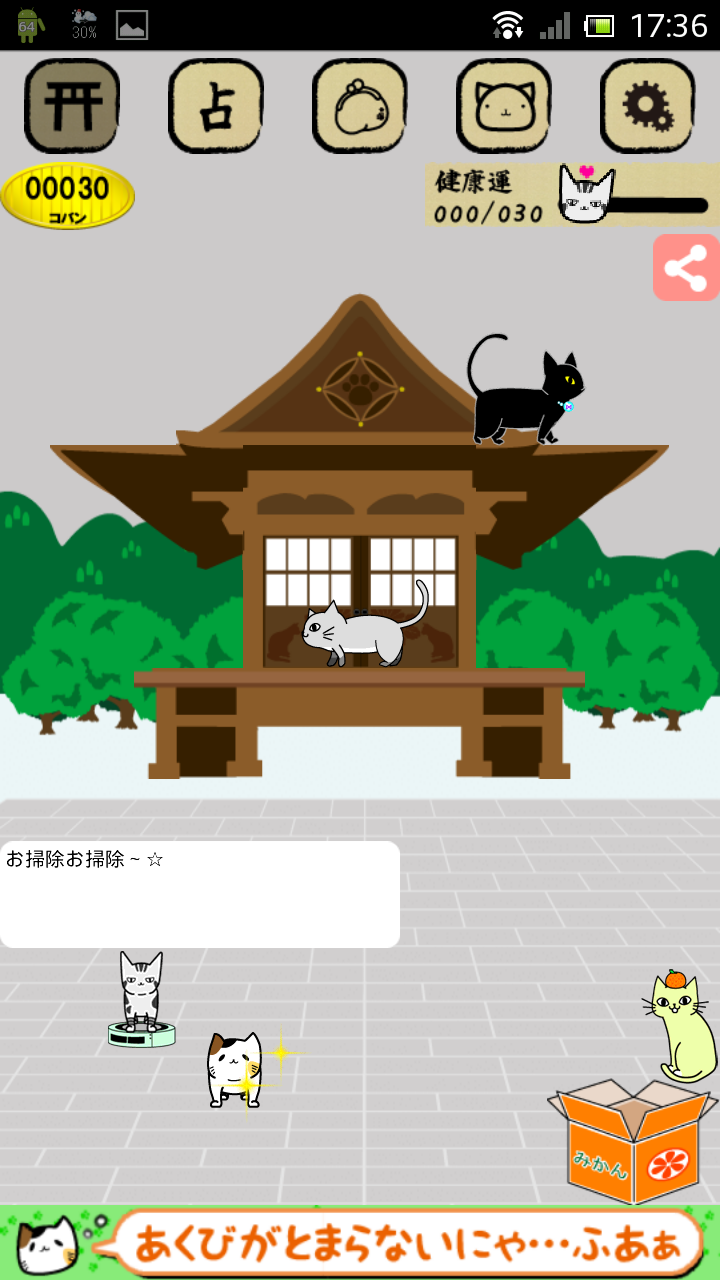
Task: Tap the orange mikan box
Action: tap(632, 1142)
